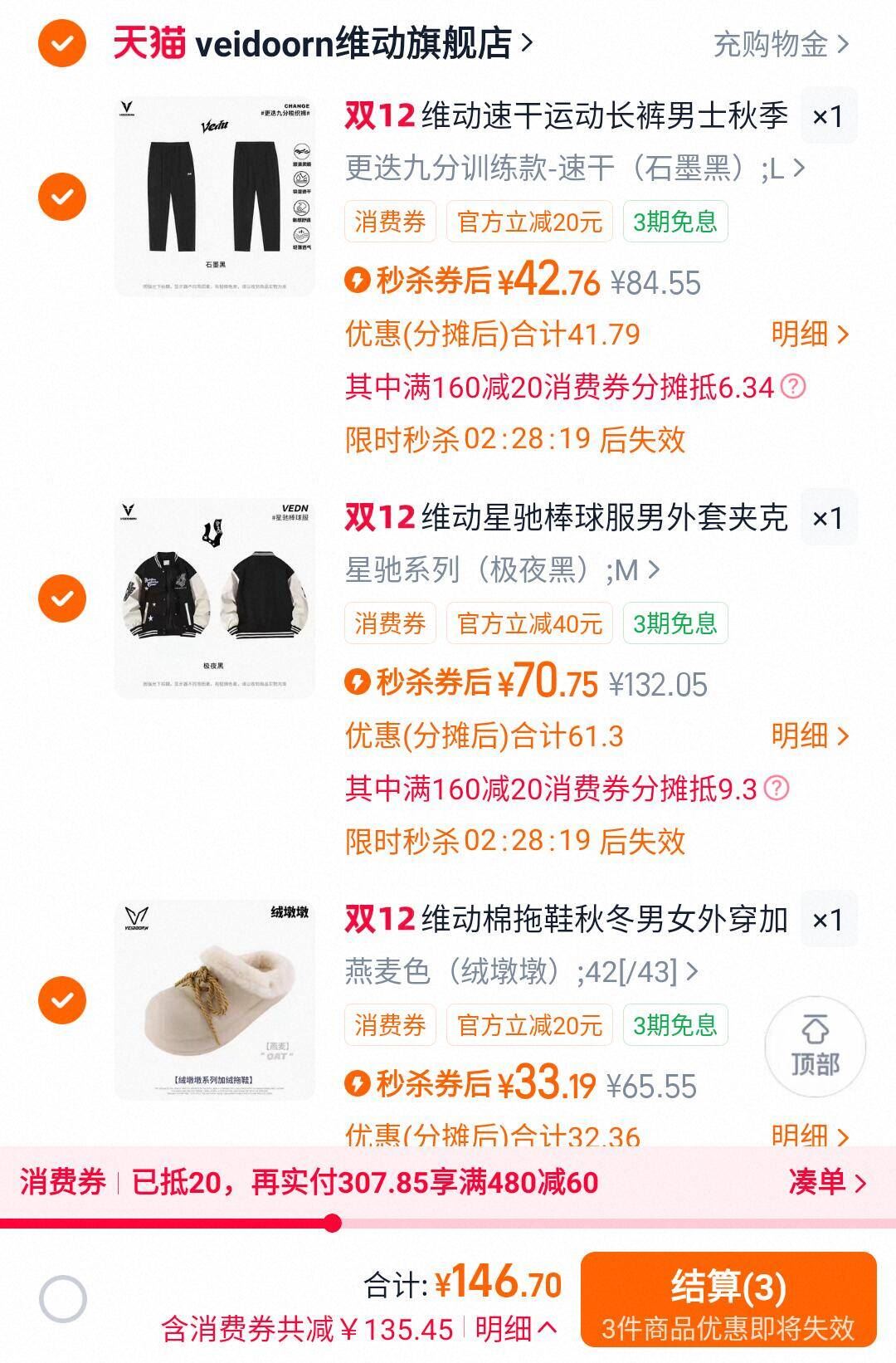Click the 消费券 tag on the pants item
This screenshot has height=1363, width=896.
392,222
